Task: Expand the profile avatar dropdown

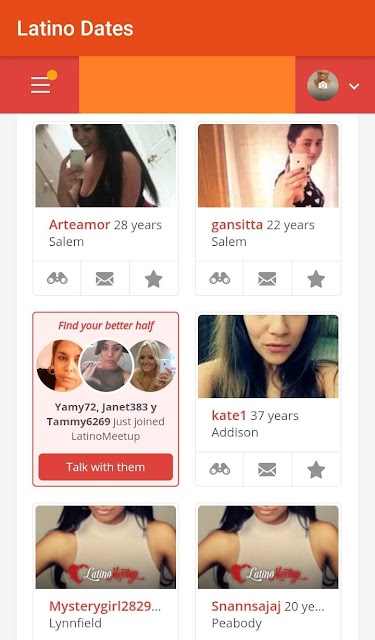Action: [354, 86]
